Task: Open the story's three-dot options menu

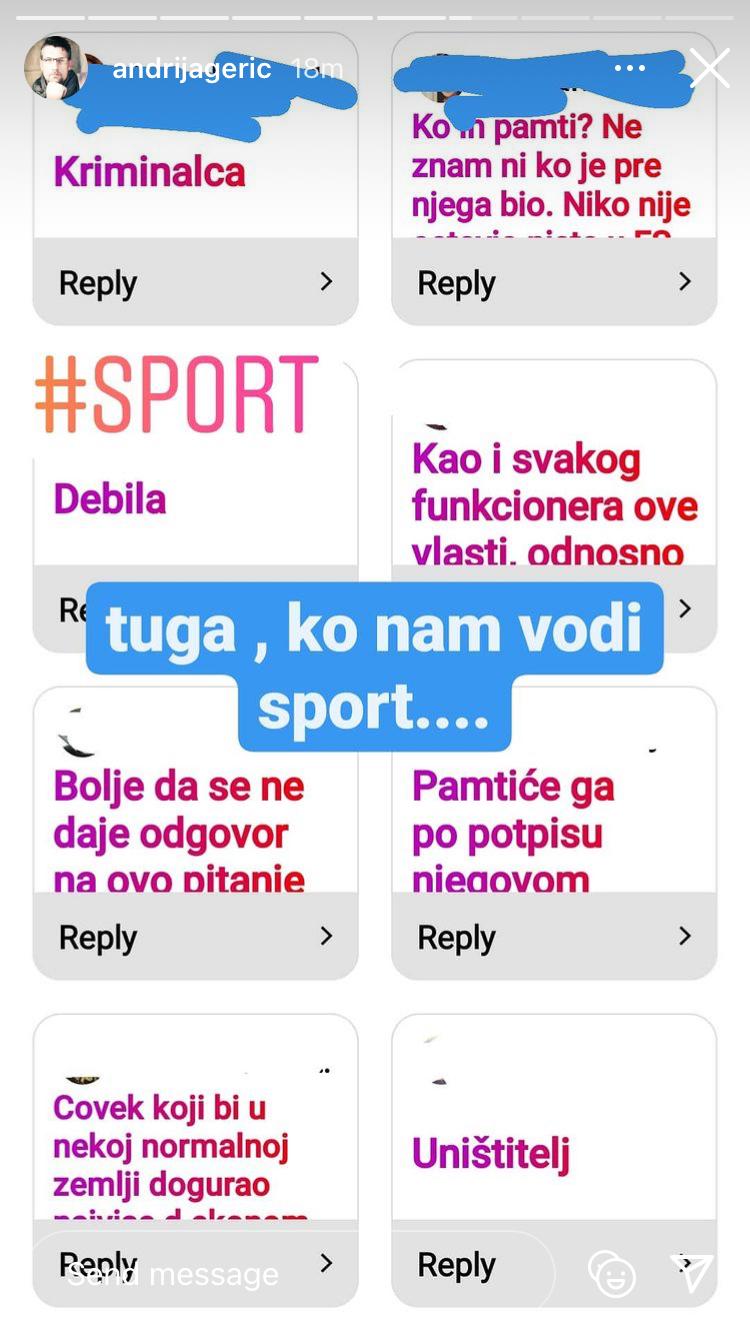Action: (630, 68)
